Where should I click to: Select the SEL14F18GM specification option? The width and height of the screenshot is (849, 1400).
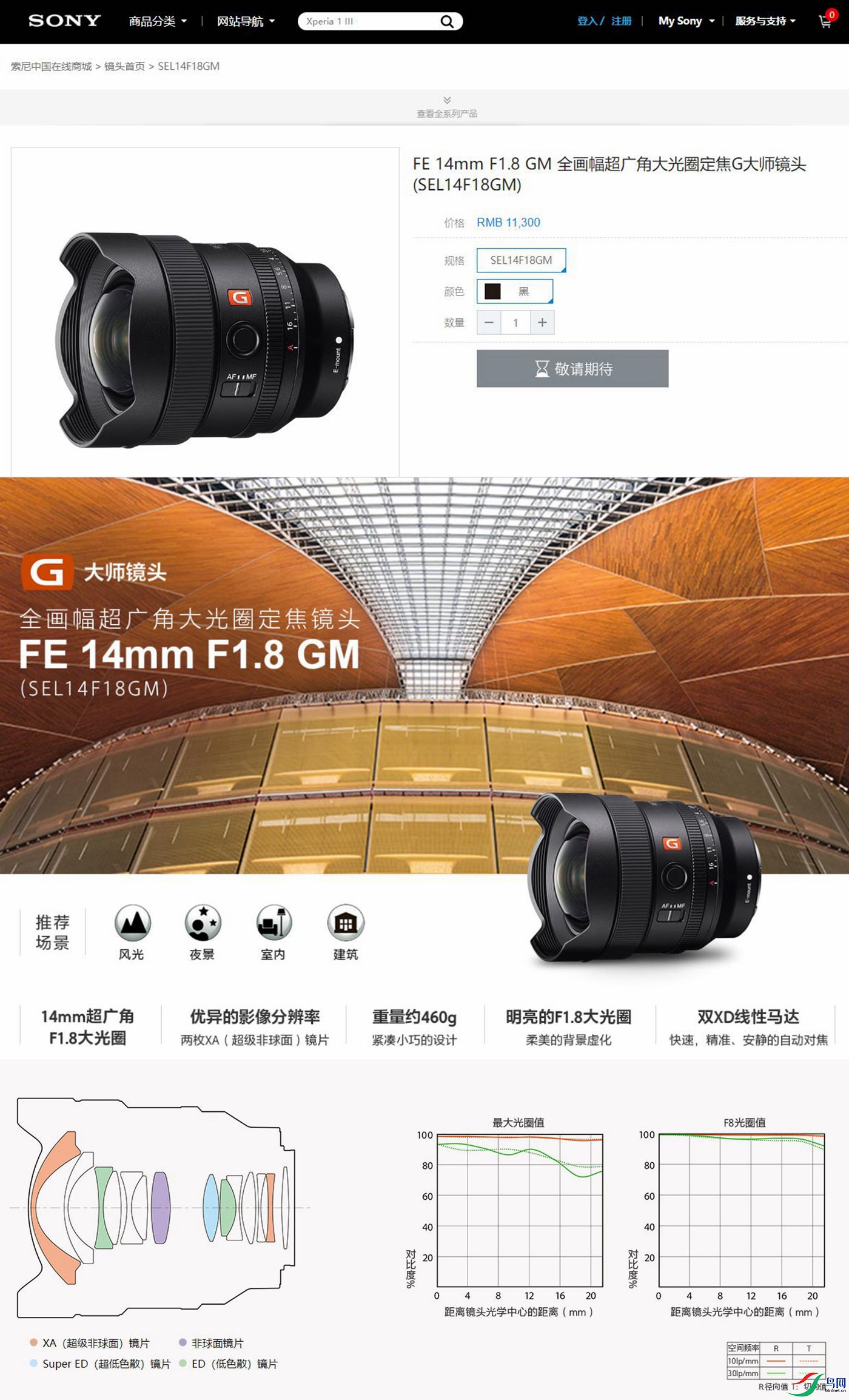[x=521, y=260]
